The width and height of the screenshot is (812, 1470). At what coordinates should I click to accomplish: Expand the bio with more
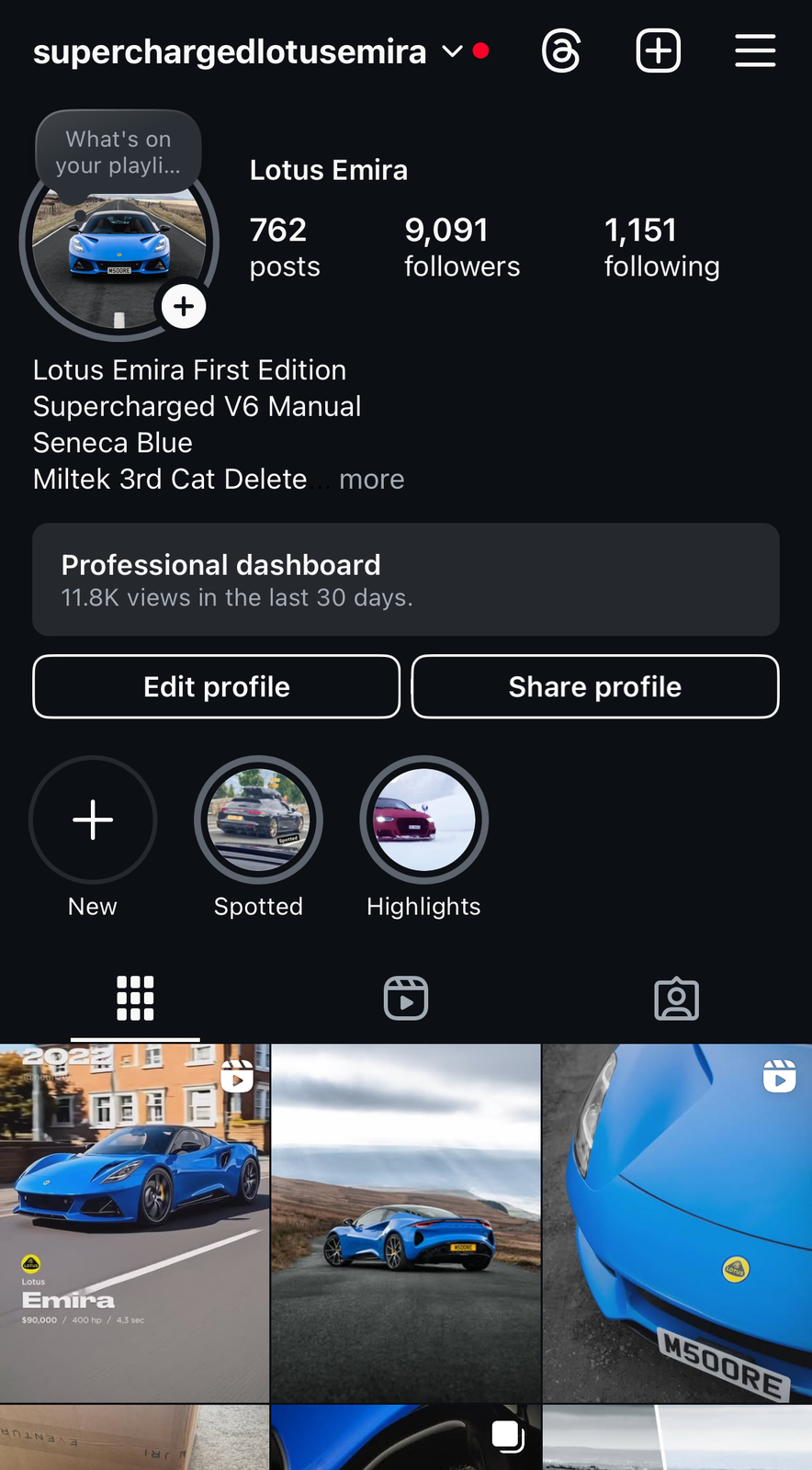point(371,480)
